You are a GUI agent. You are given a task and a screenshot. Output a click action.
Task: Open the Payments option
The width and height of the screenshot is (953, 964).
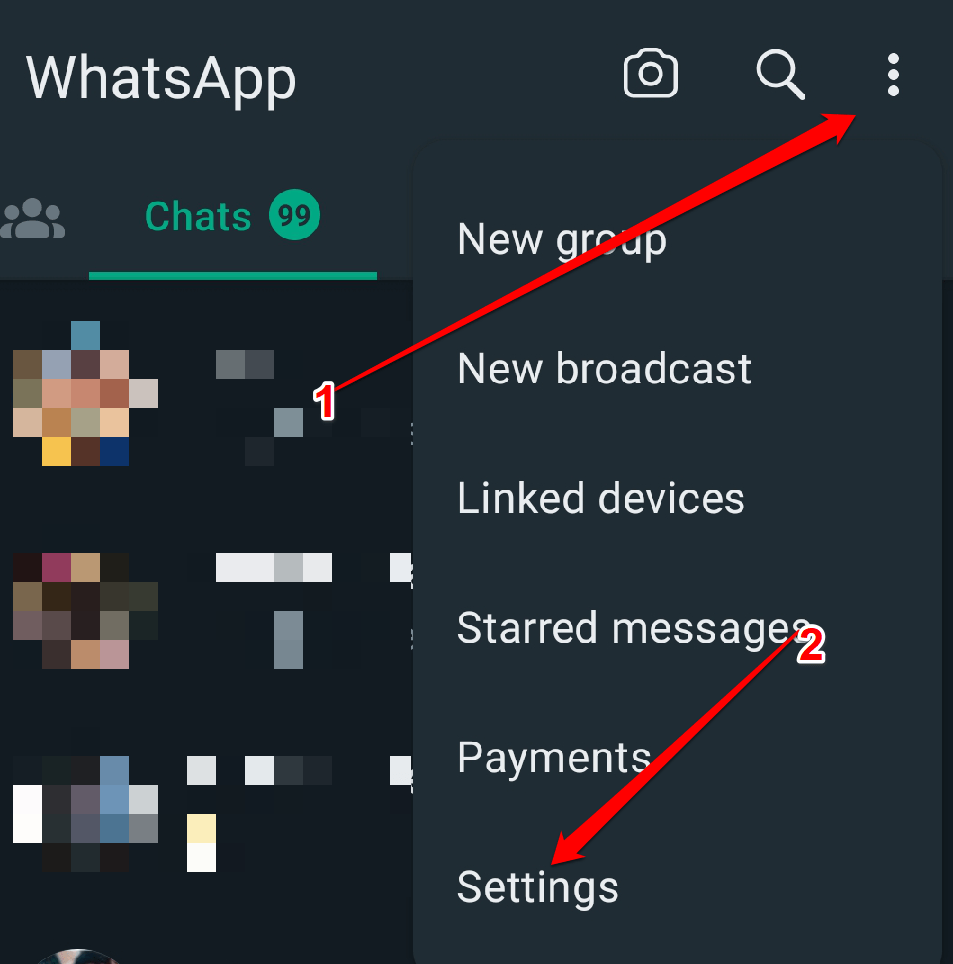pos(553,758)
